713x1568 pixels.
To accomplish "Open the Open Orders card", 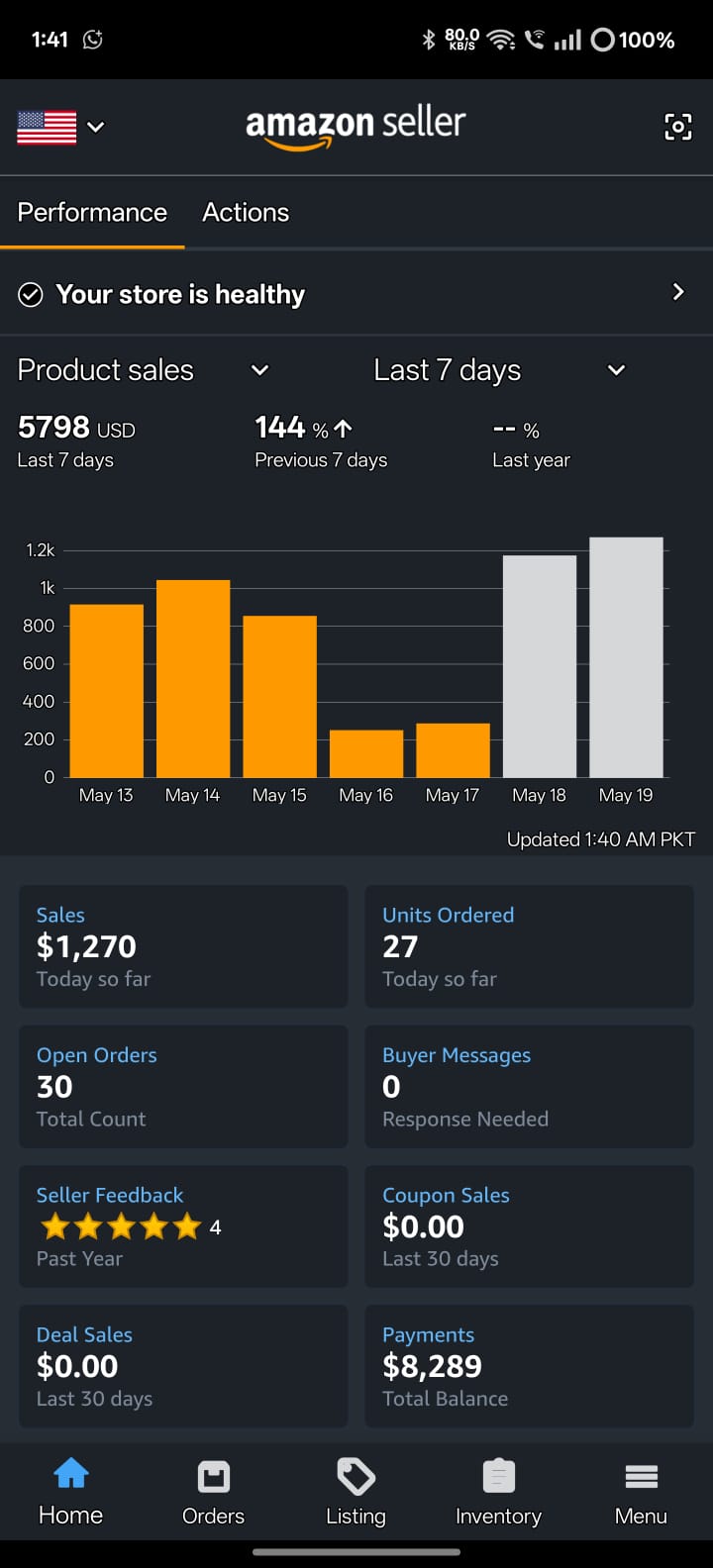I will point(183,1086).
